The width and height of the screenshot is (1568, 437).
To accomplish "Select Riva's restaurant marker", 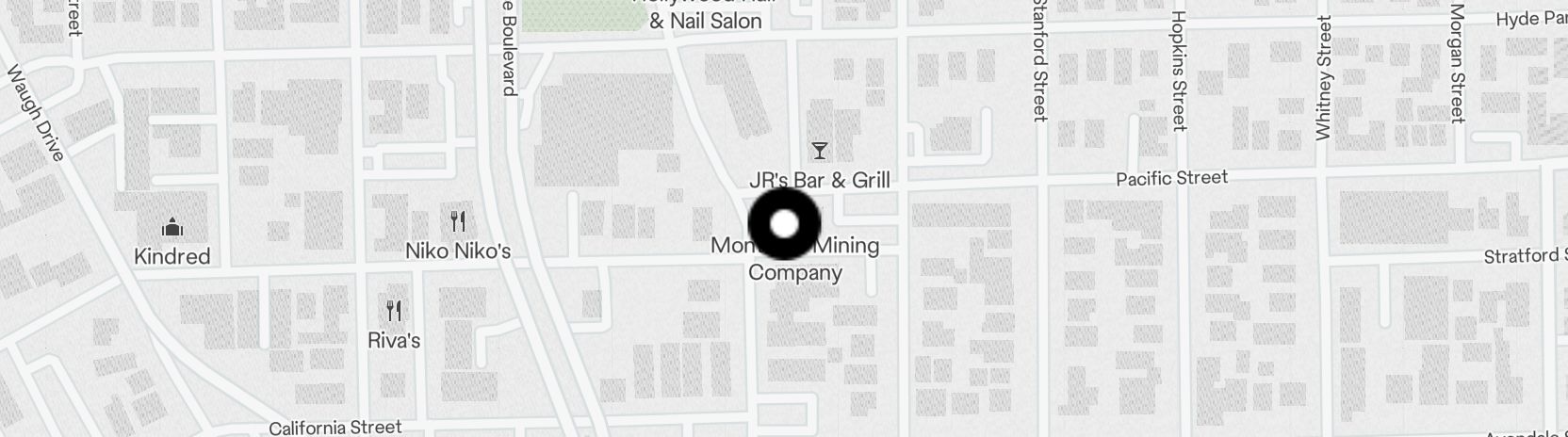I will 394,311.
